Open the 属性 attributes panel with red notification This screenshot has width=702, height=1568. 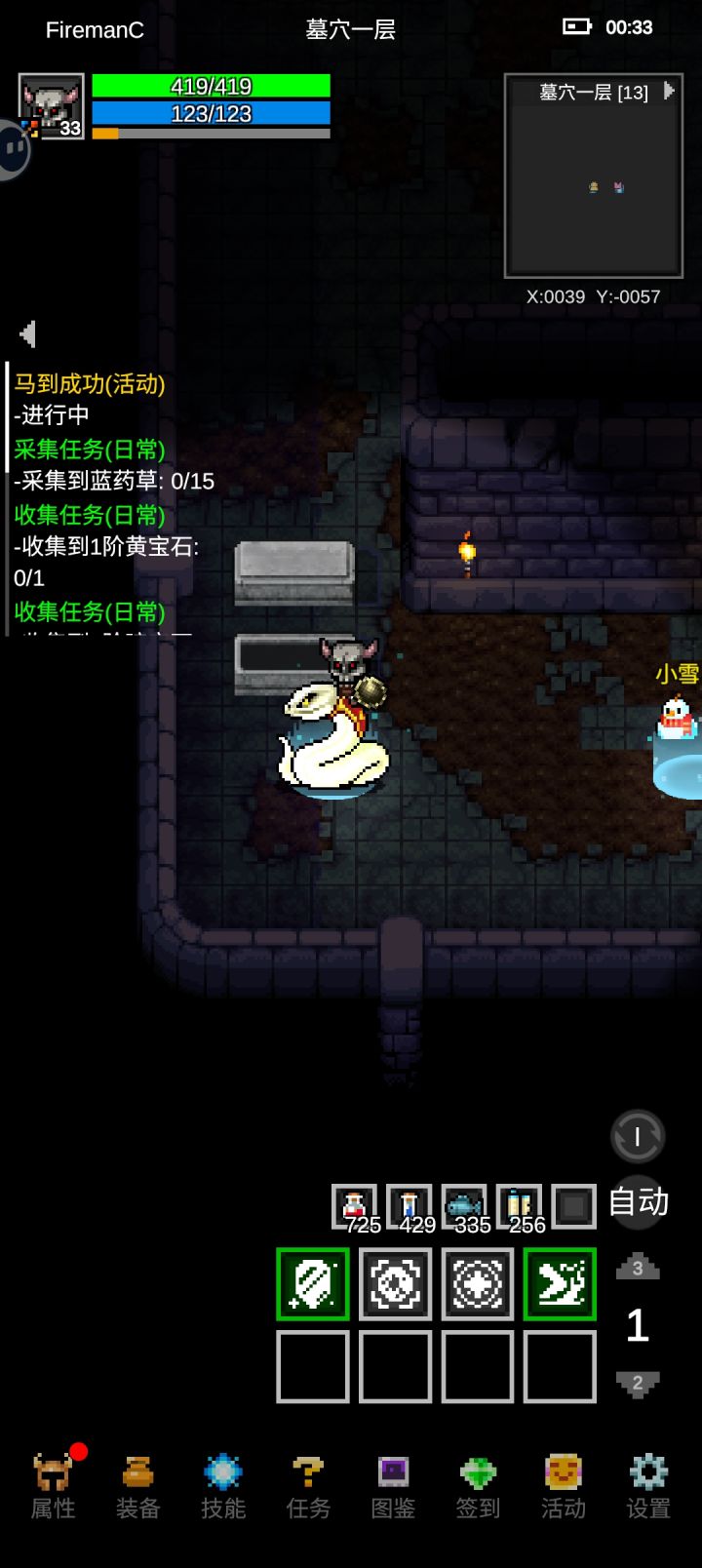54,1484
